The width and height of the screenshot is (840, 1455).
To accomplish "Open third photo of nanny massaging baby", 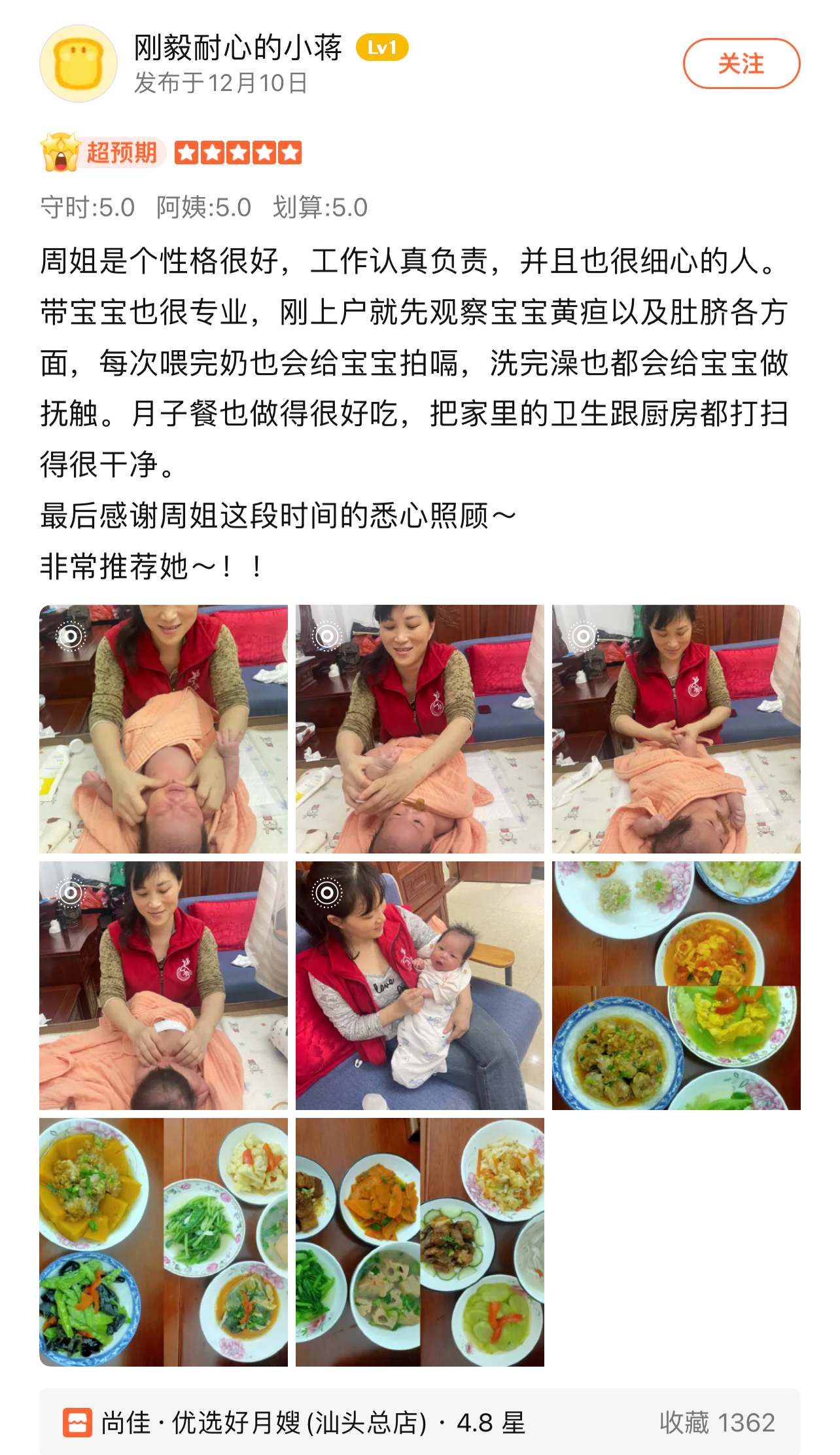I will point(676,728).
